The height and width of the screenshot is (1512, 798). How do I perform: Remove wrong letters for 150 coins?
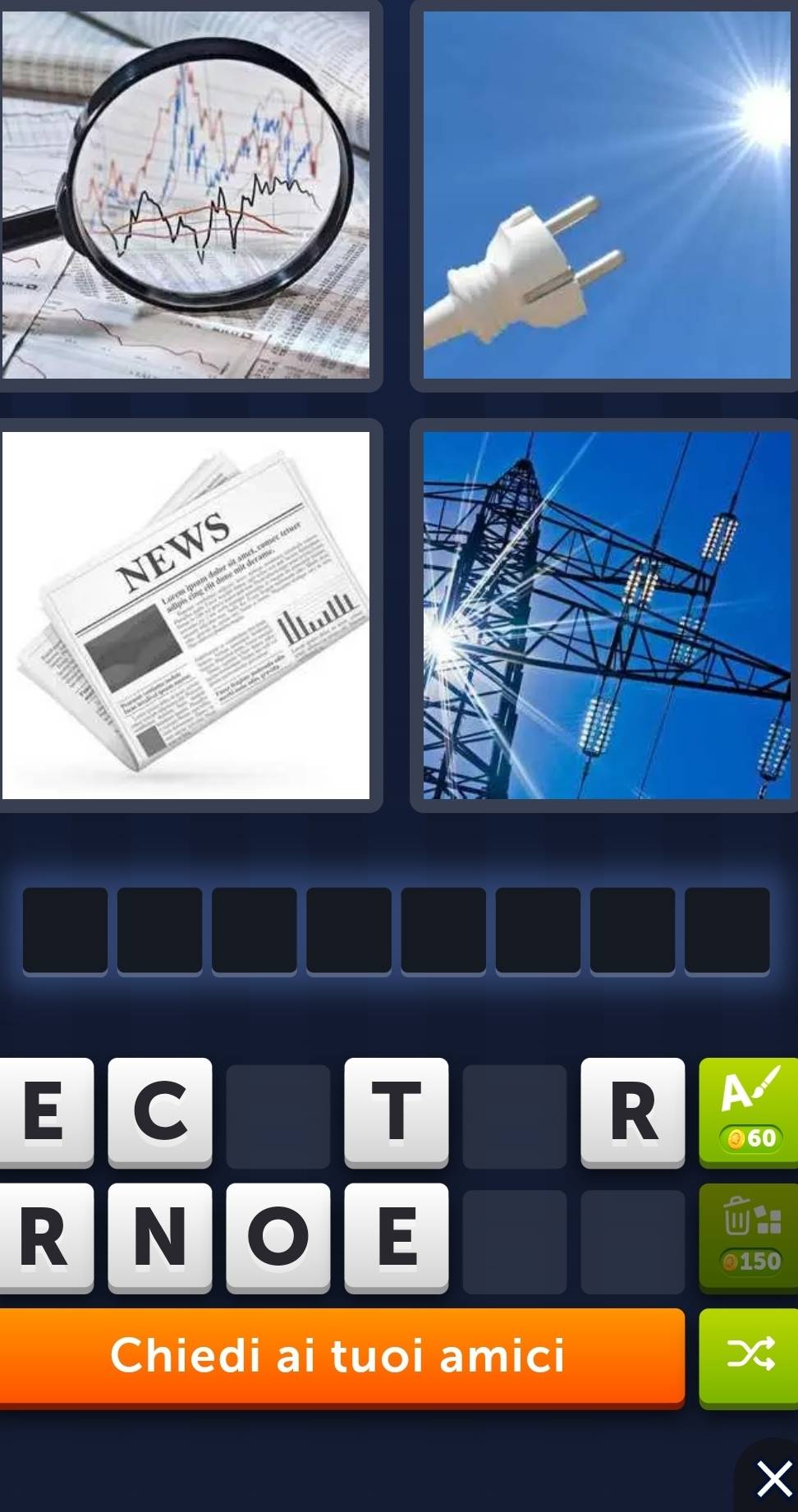[749, 1235]
